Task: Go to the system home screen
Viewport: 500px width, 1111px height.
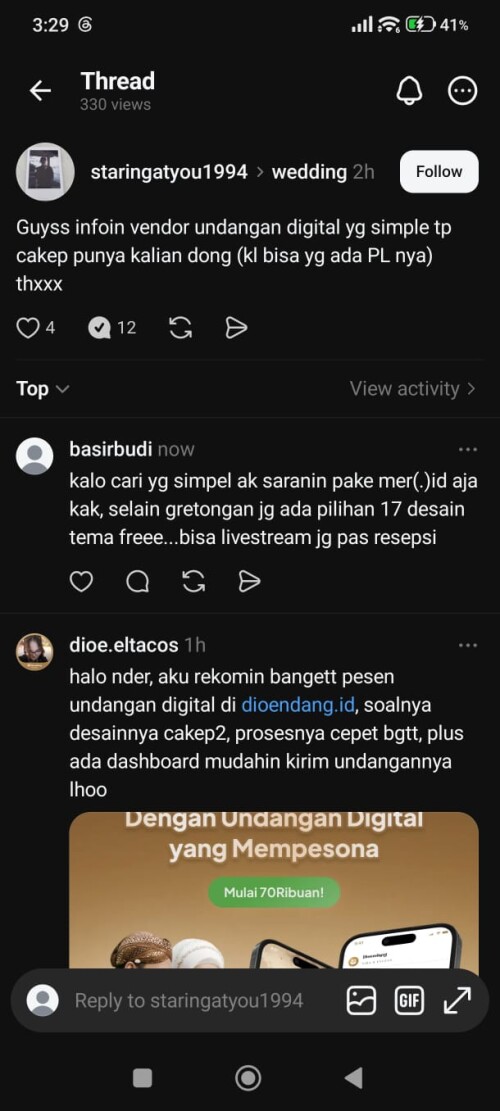Action: [x=248, y=1078]
